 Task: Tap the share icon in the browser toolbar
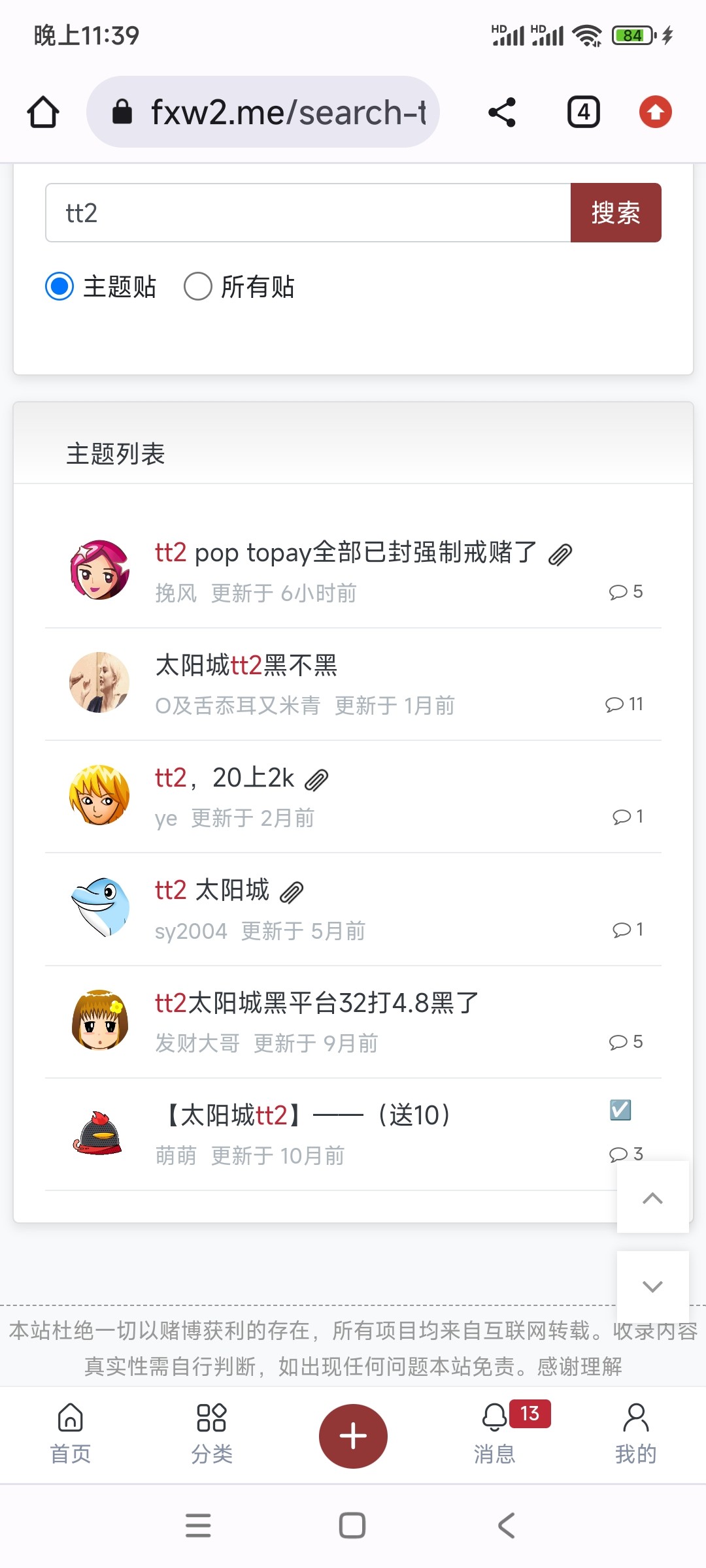point(501,111)
